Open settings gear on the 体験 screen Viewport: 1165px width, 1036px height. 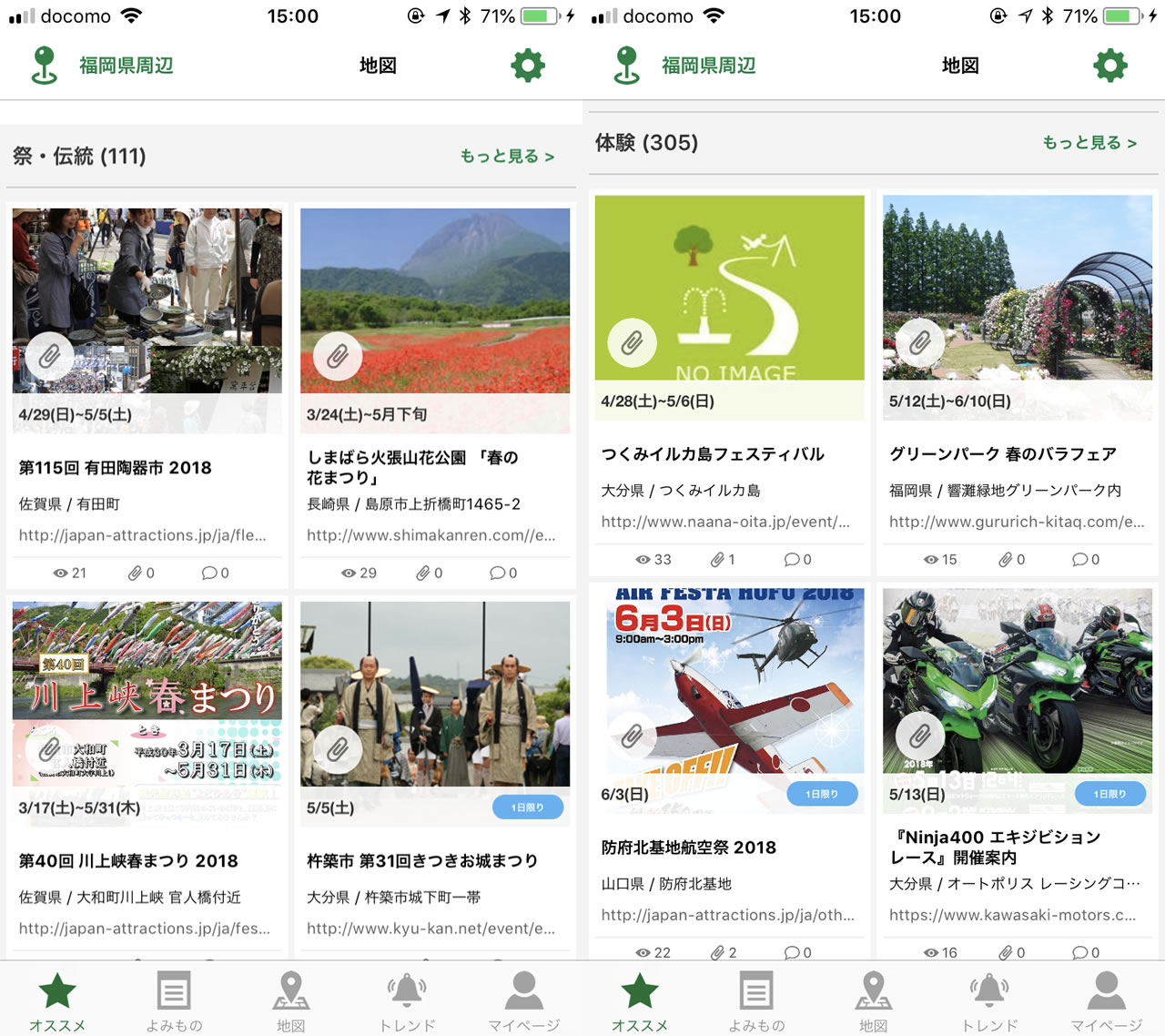[x=1109, y=66]
